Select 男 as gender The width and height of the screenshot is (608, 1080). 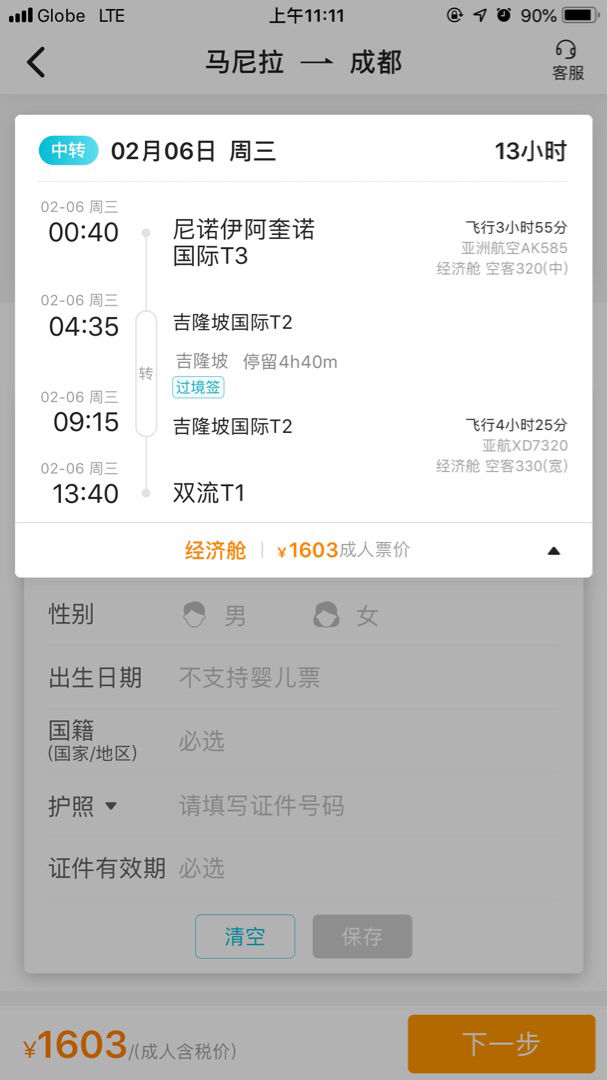coord(214,614)
